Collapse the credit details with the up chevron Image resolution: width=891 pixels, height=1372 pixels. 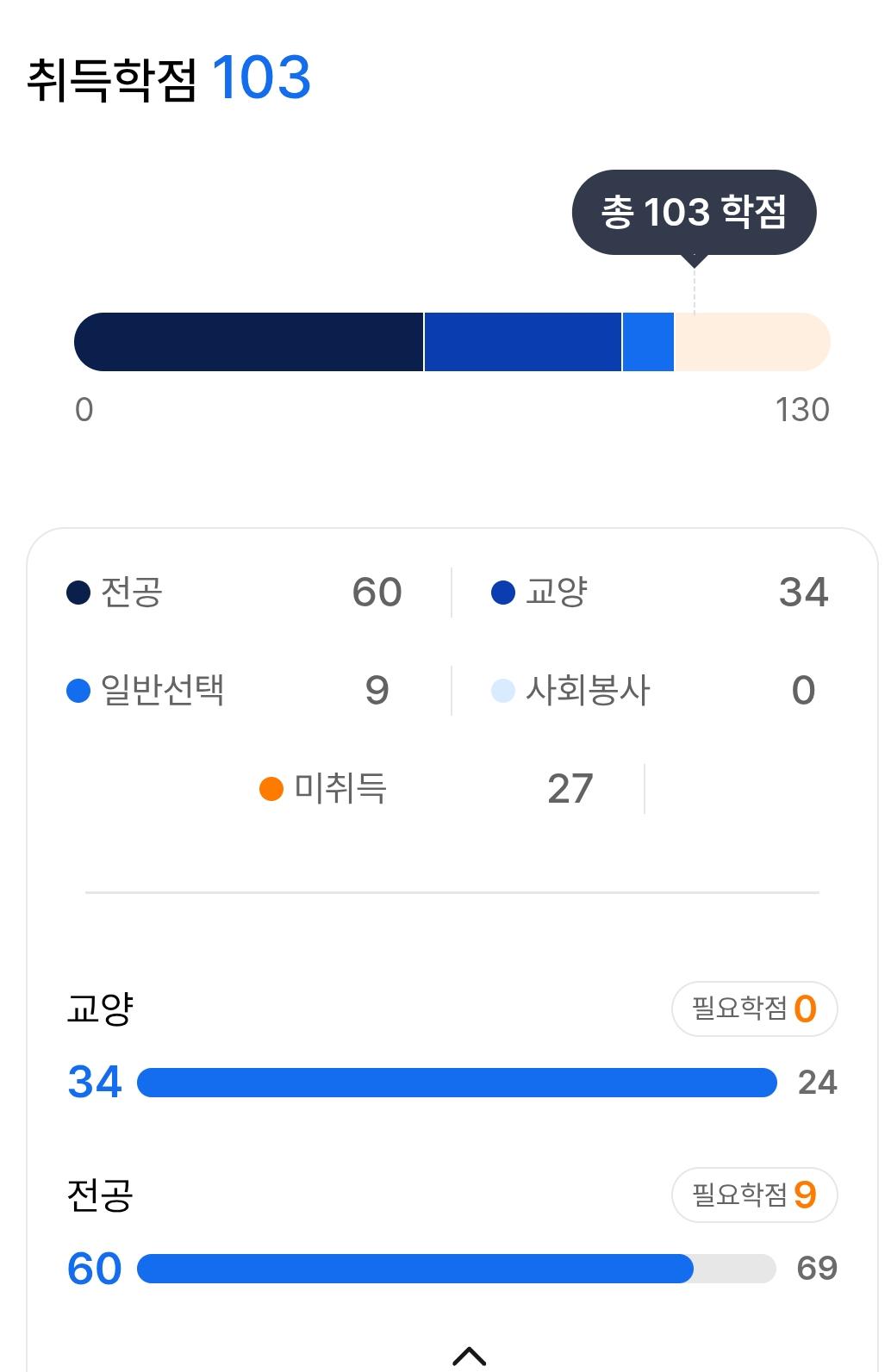[x=469, y=1355]
